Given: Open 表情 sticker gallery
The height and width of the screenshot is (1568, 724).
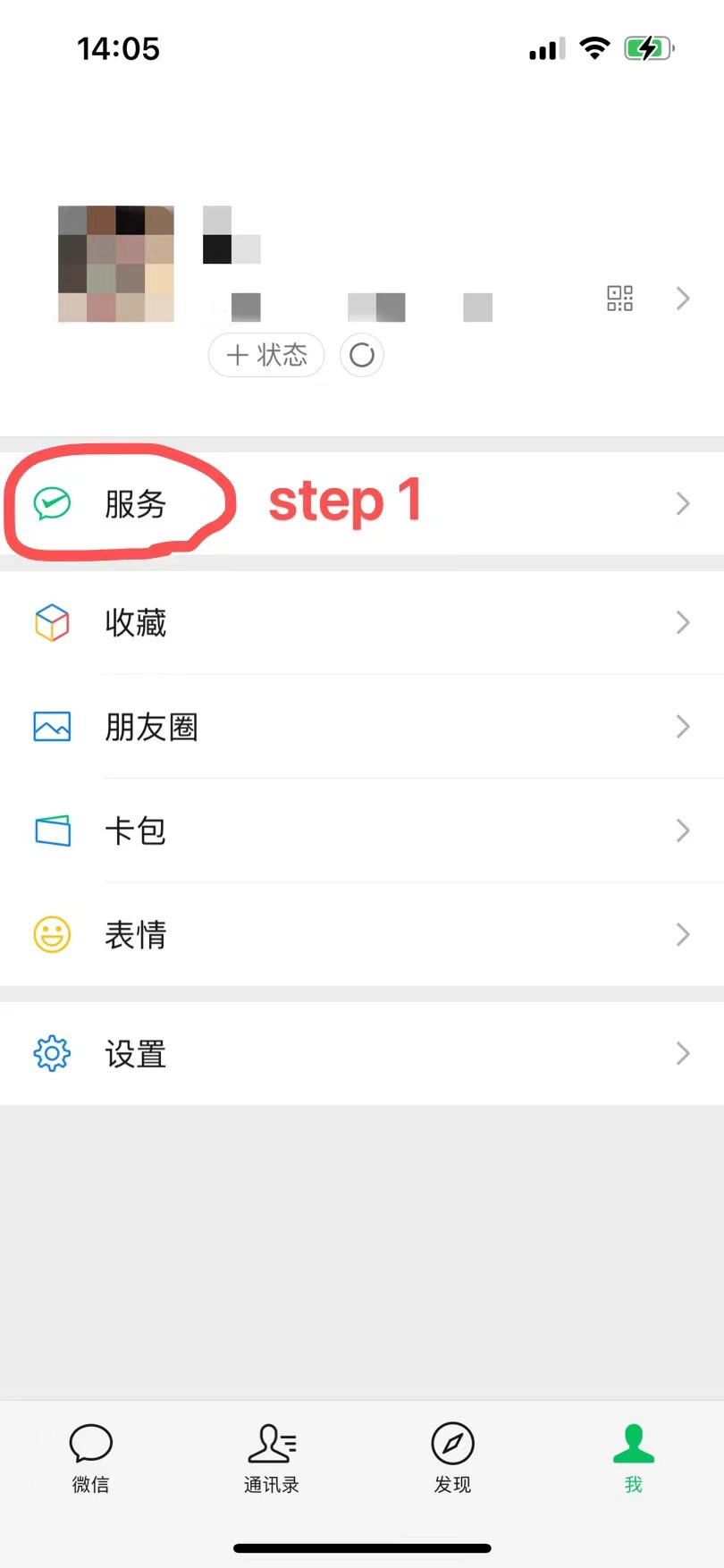Looking at the screenshot, I should [x=362, y=935].
